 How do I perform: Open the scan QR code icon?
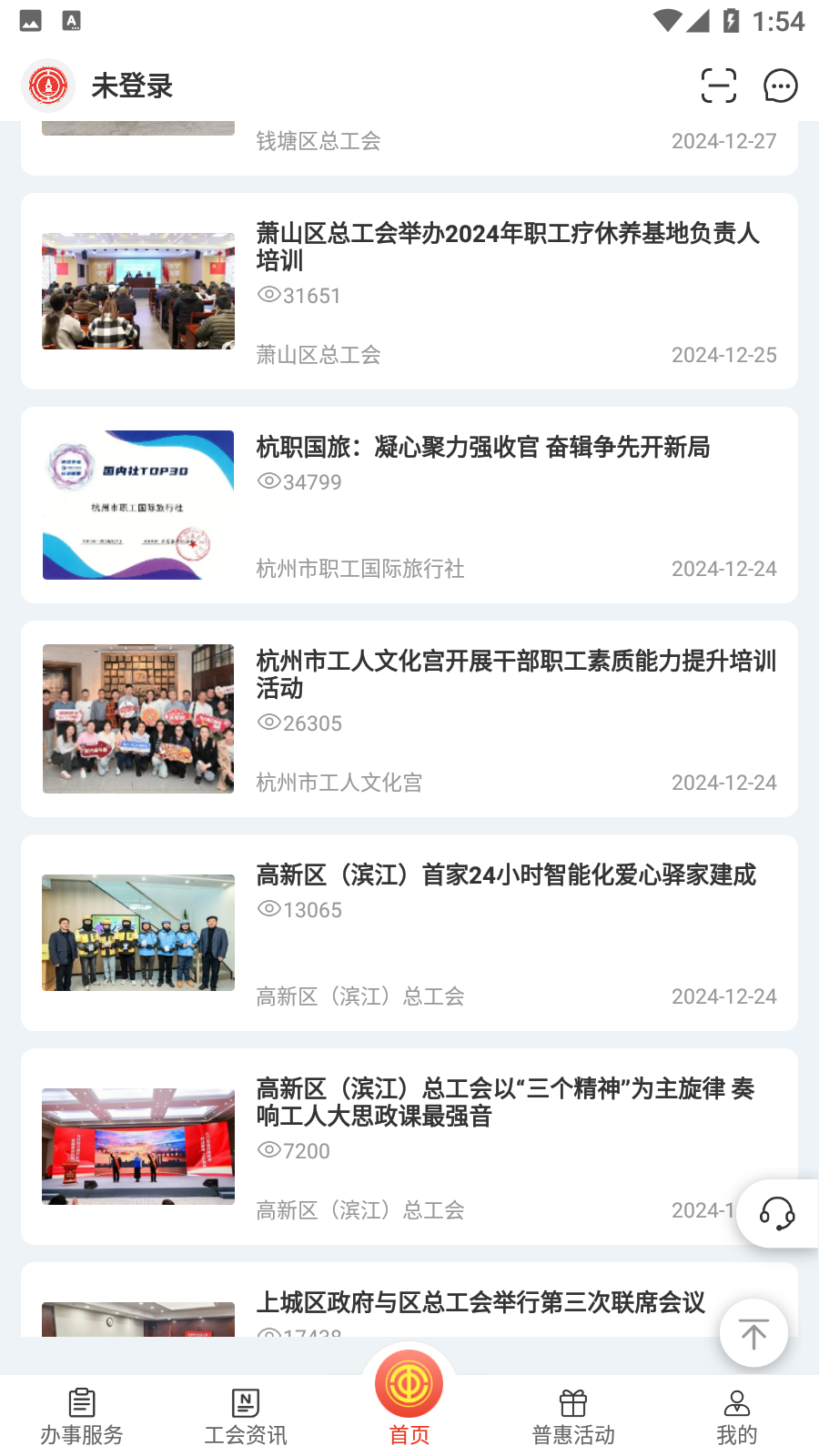718,86
